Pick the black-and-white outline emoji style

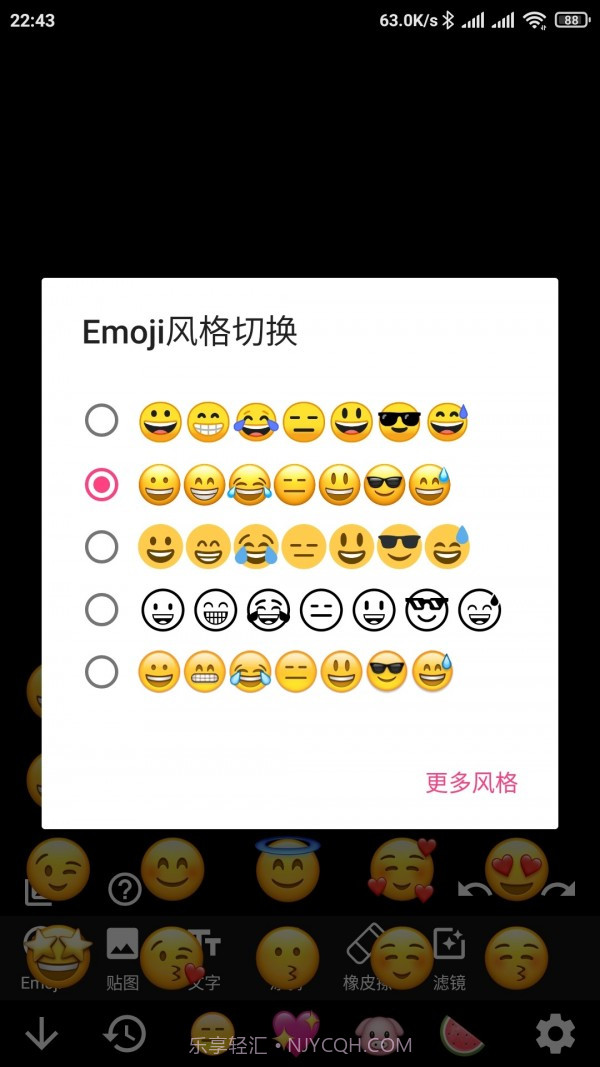[x=101, y=609]
